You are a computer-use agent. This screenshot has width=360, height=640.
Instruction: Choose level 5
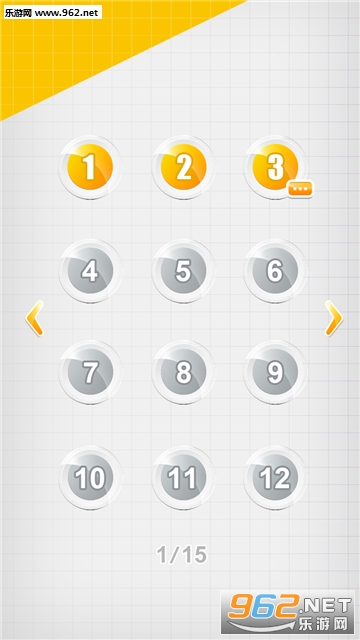coord(183,271)
